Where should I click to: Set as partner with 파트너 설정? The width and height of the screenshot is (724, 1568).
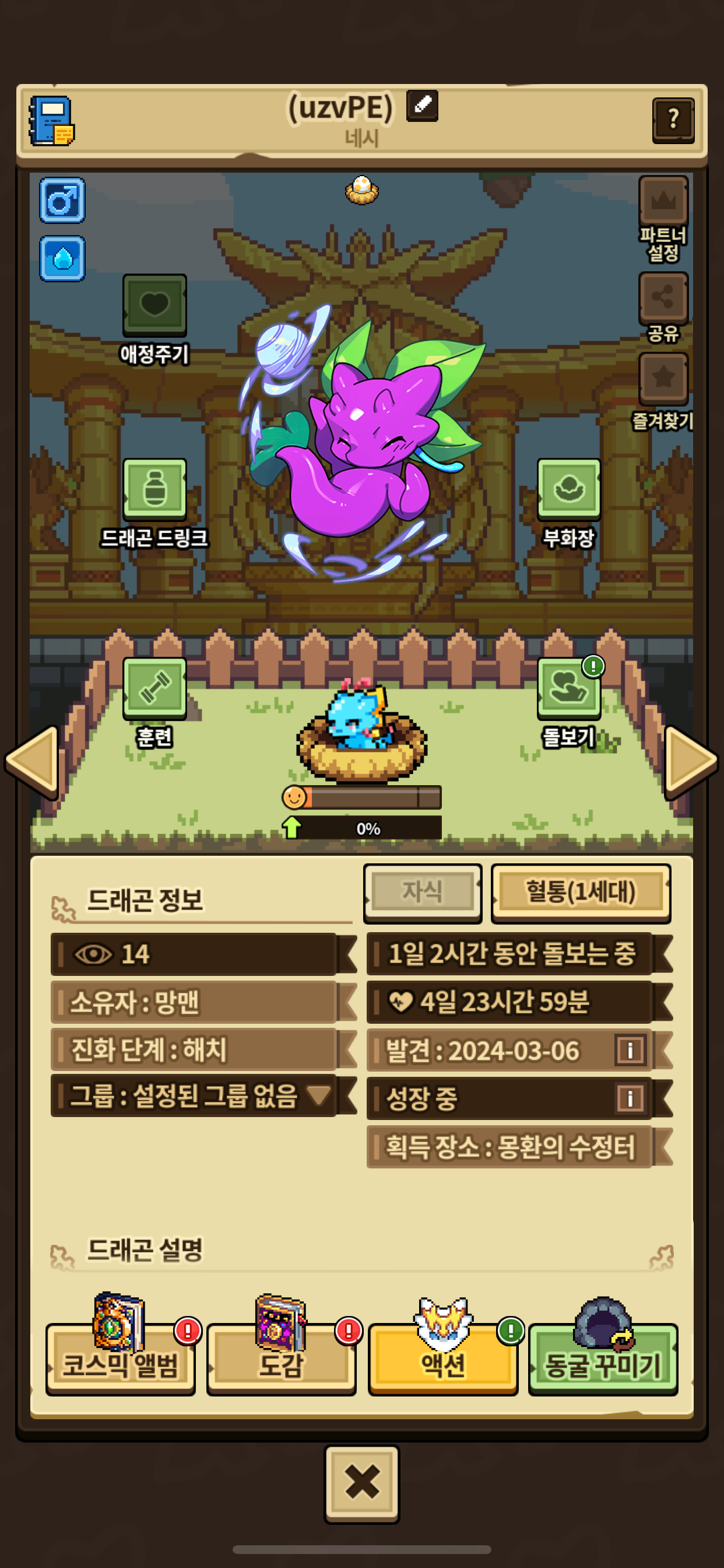click(x=663, y=201)
